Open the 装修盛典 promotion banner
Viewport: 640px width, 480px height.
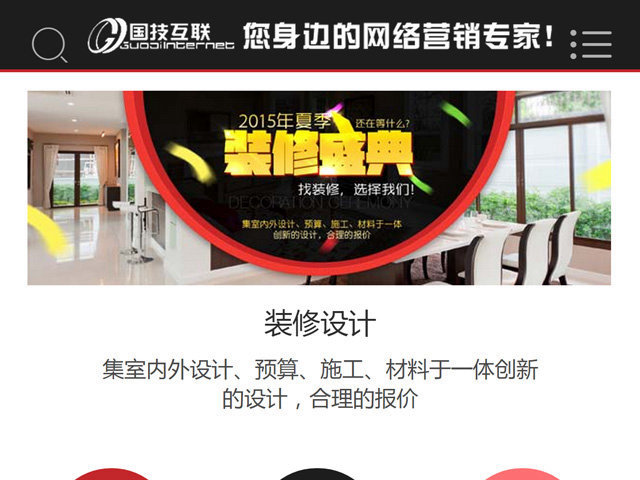click(x=319, y=187)
